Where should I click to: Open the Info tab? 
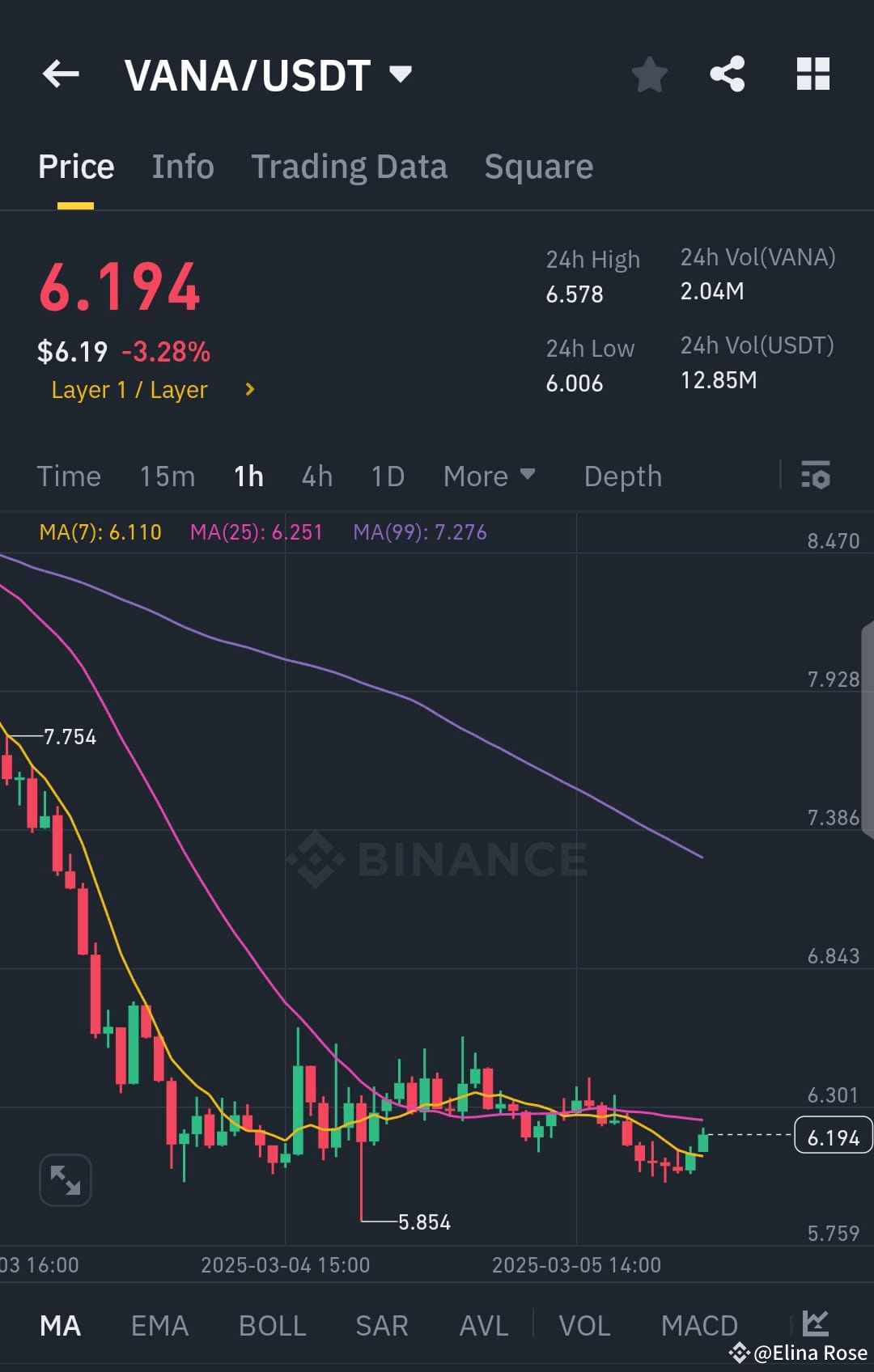click(x=182, y=166)
